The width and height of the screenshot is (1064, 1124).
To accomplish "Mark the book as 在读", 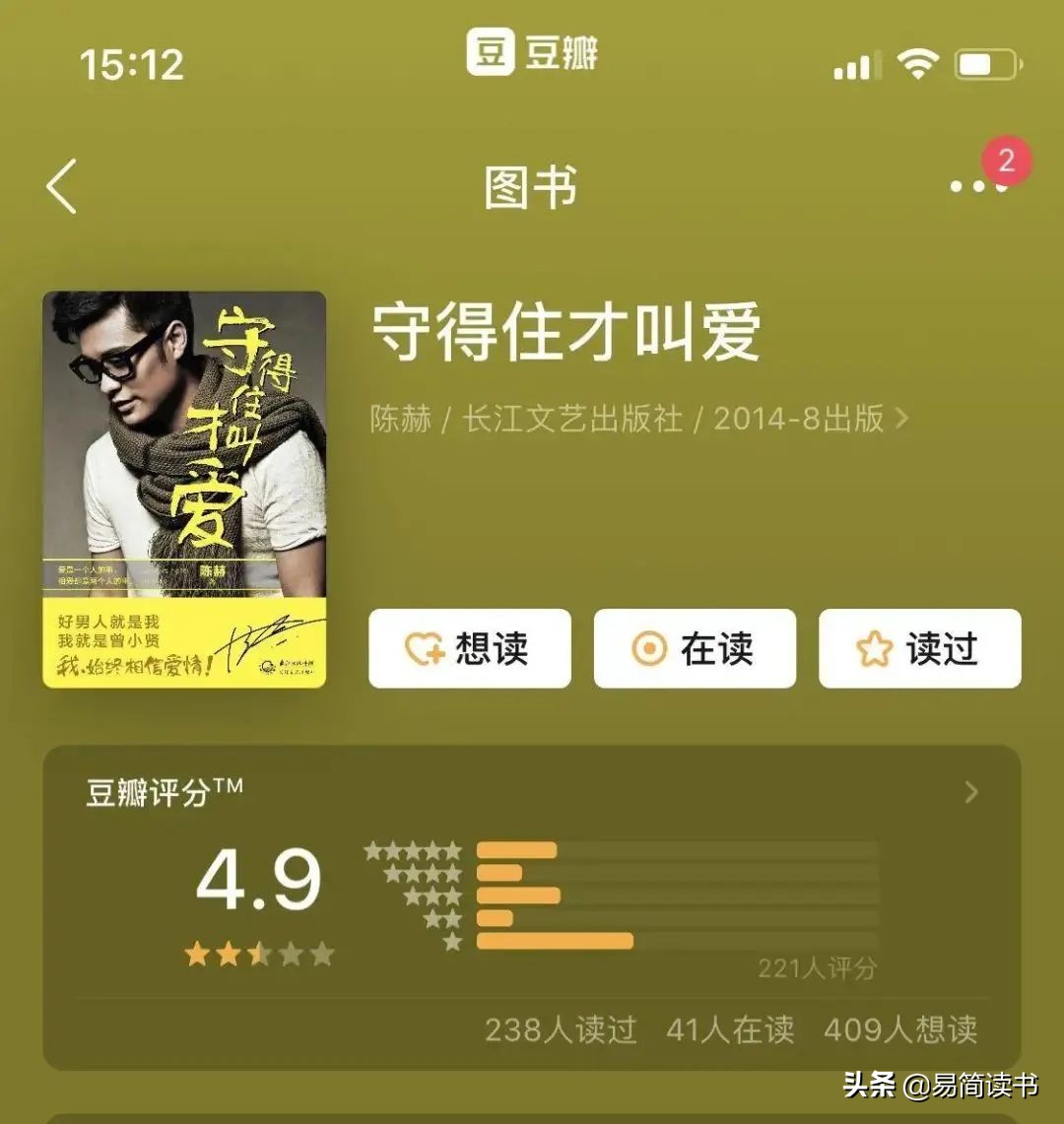I will 695,648.
